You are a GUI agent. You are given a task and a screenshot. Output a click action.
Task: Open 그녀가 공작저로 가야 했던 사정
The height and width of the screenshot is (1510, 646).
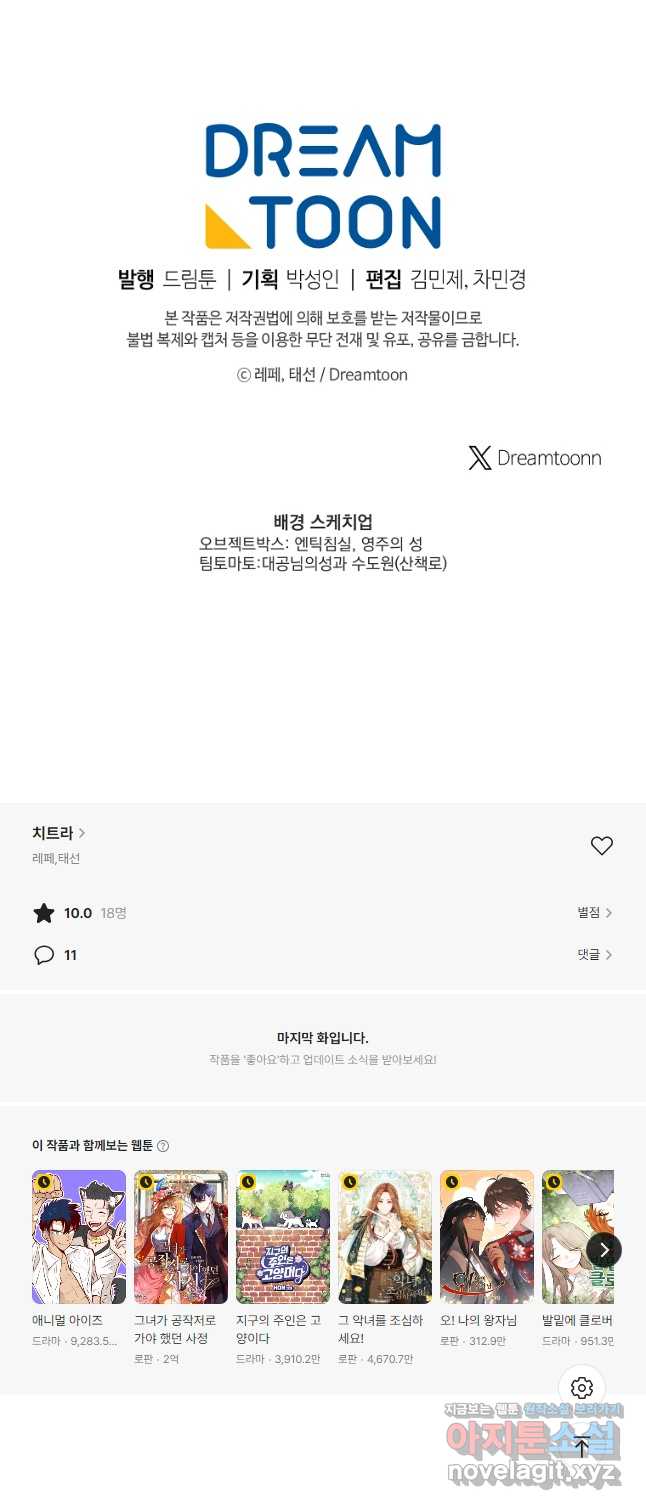tap(181, 1237)
